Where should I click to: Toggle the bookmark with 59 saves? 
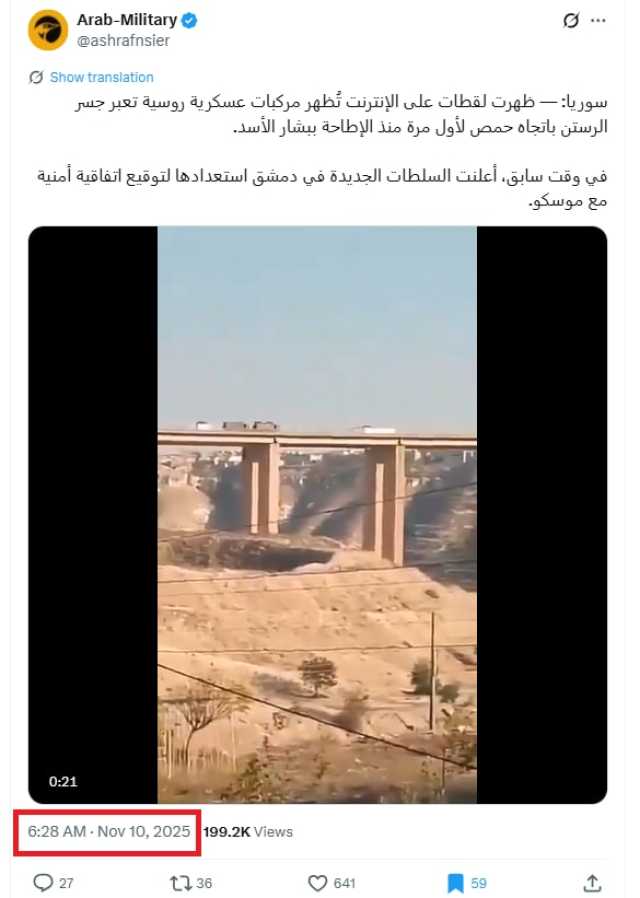pyautogui.click(x=456, y=882)
